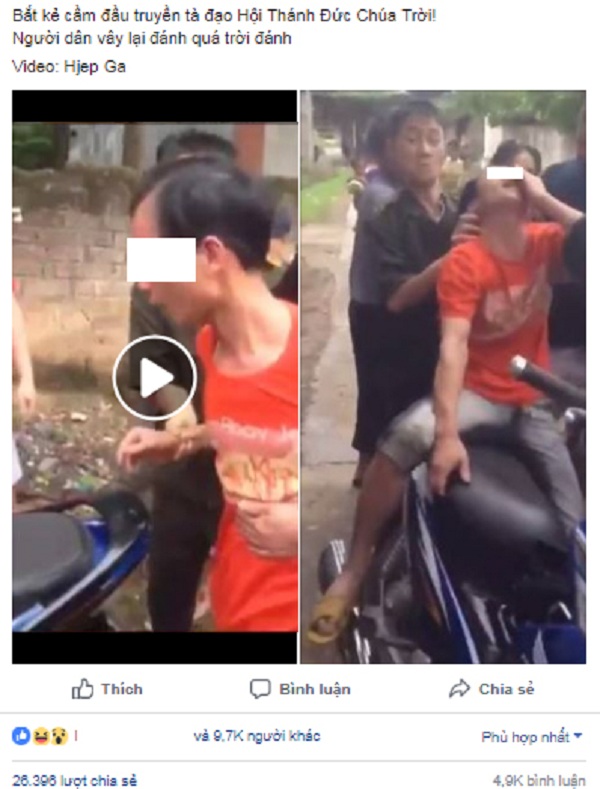Like the post with Thích button
This screenshot has height=789, width=600.
(x=107, y=689)
